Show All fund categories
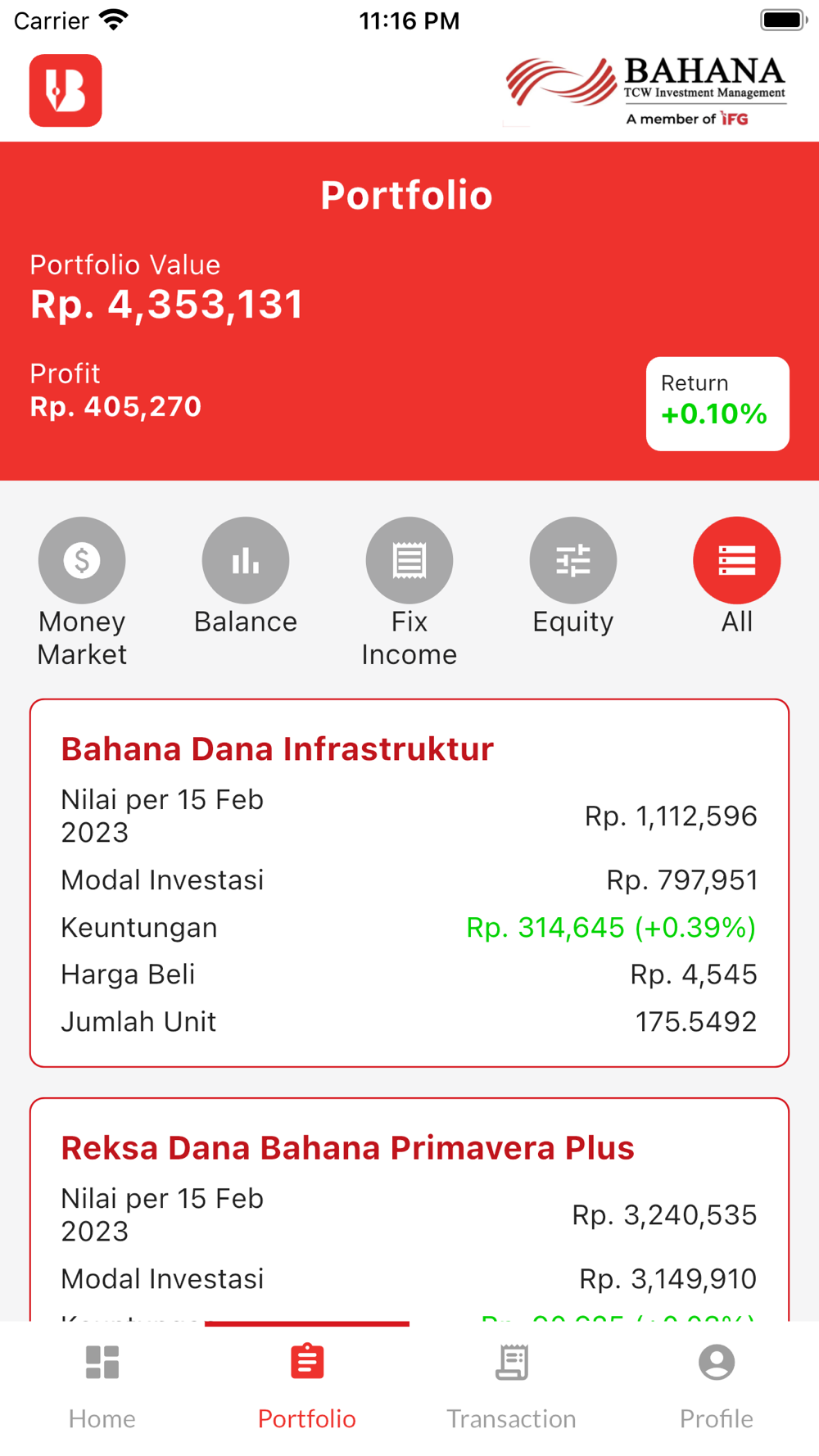Screen dimensions: 819x1456 [737, 561]
